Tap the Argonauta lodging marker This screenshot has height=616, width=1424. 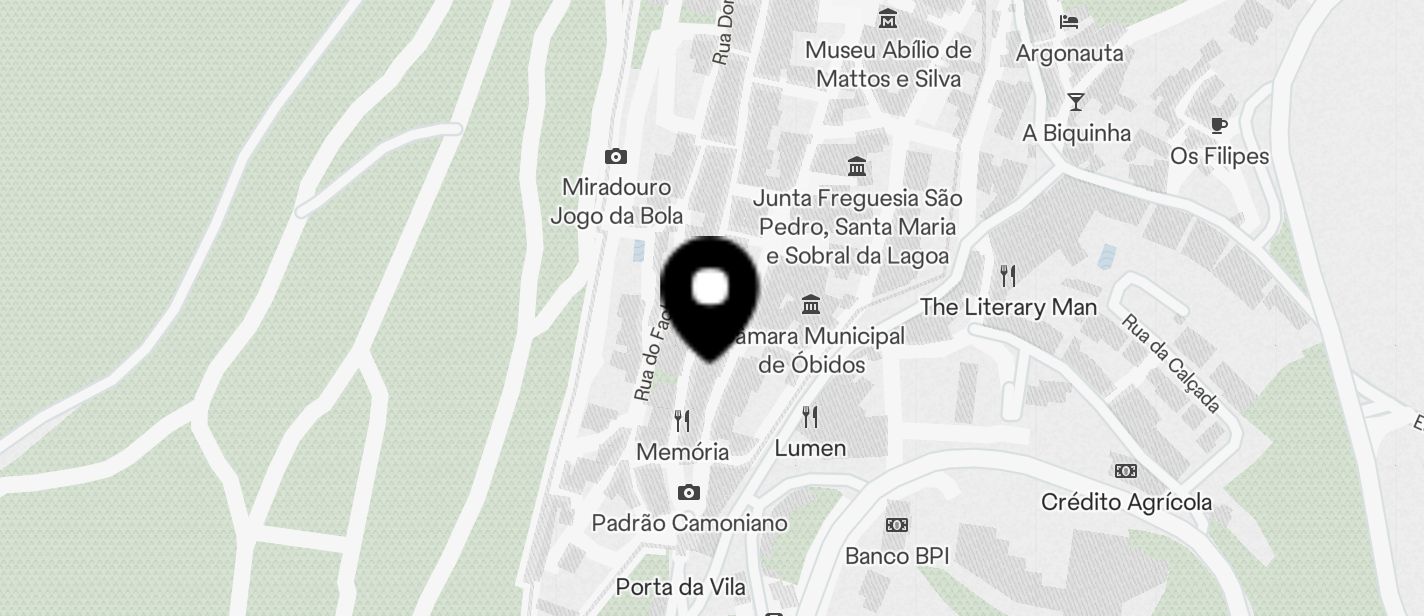coord(1069,22)
